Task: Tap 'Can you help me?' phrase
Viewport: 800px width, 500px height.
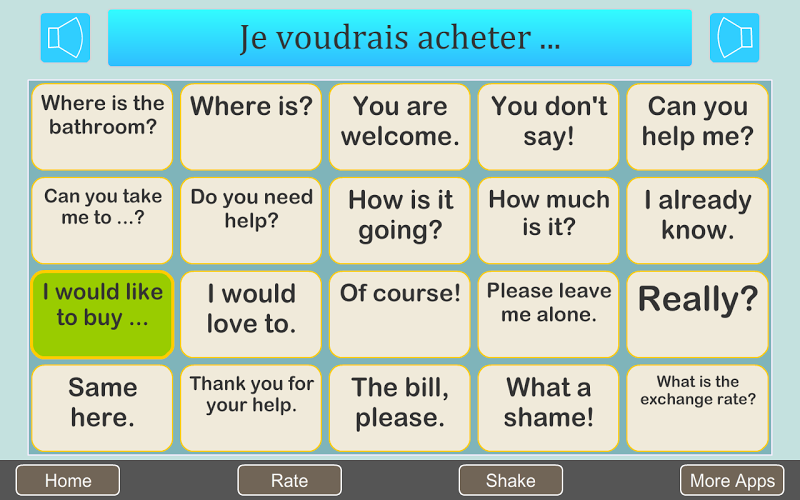Action: click(x=697, y=126)
